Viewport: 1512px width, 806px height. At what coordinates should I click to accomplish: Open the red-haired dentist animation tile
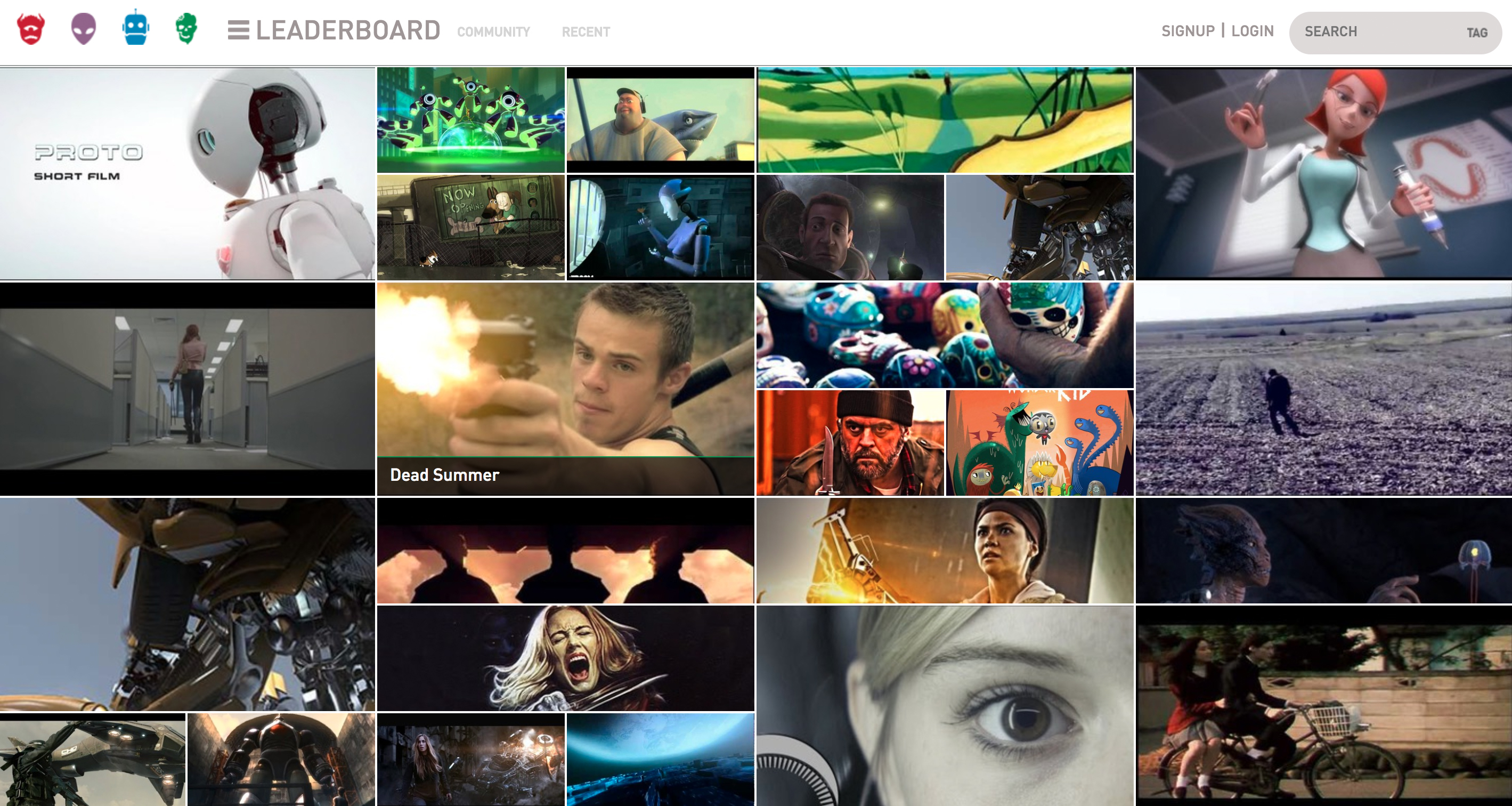(x=1323, y=173)
